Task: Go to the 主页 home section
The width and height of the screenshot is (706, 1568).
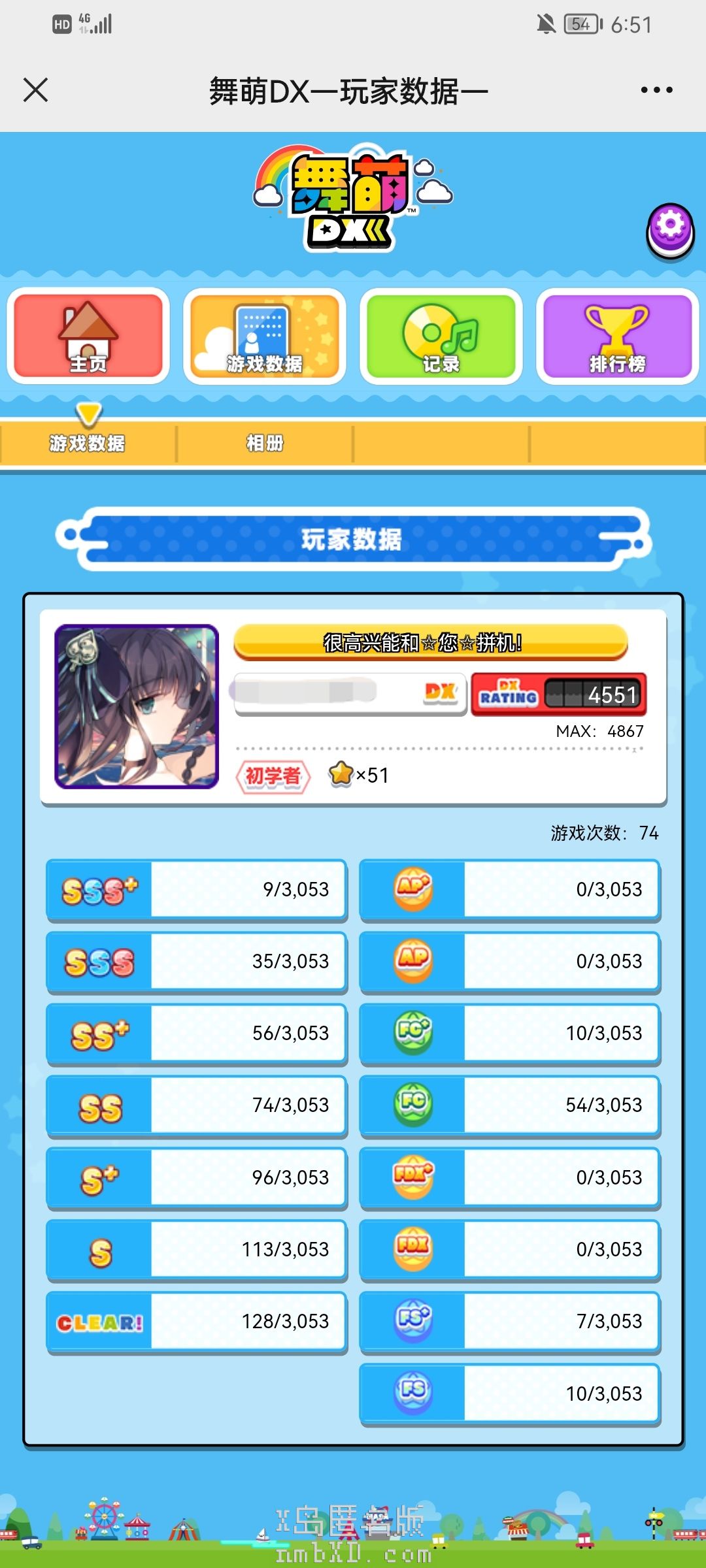Action: click(88, 336)
